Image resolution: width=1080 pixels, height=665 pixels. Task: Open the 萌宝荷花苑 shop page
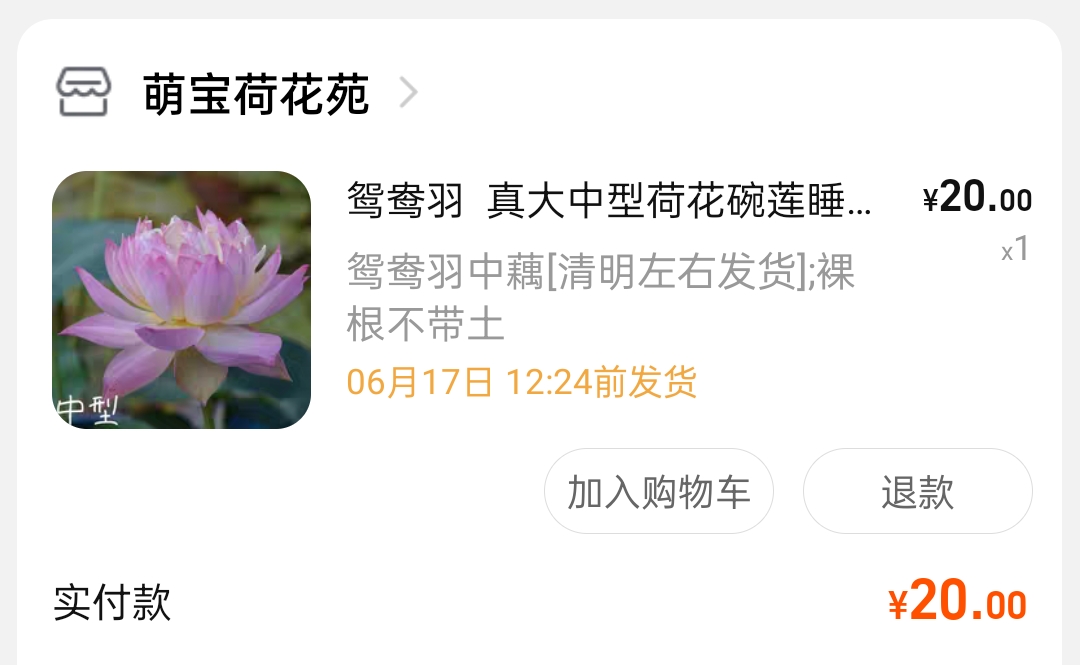click(x=256, y=95)
